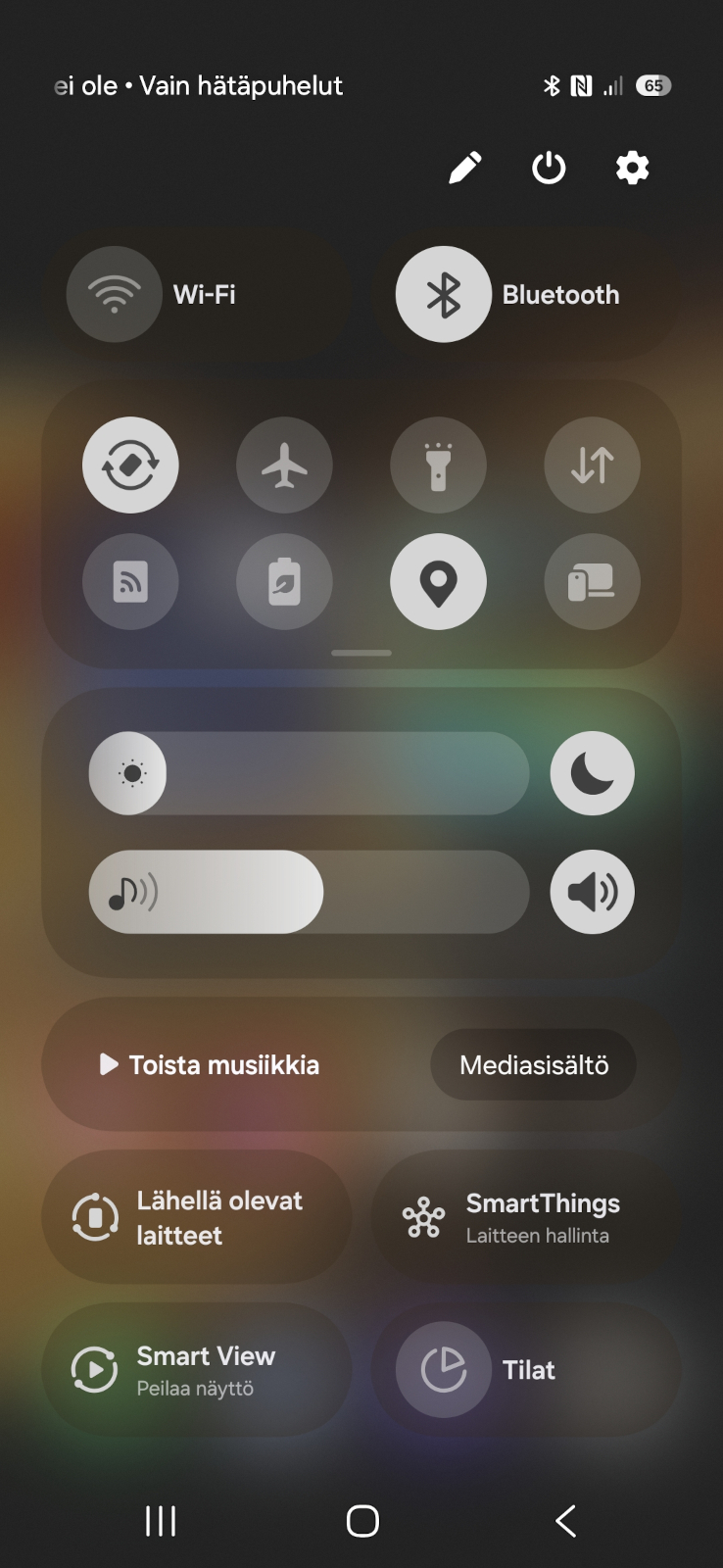Toggle the auto-rotate tile
This screenshot has width=723, height=1568.
pos(130,465)
